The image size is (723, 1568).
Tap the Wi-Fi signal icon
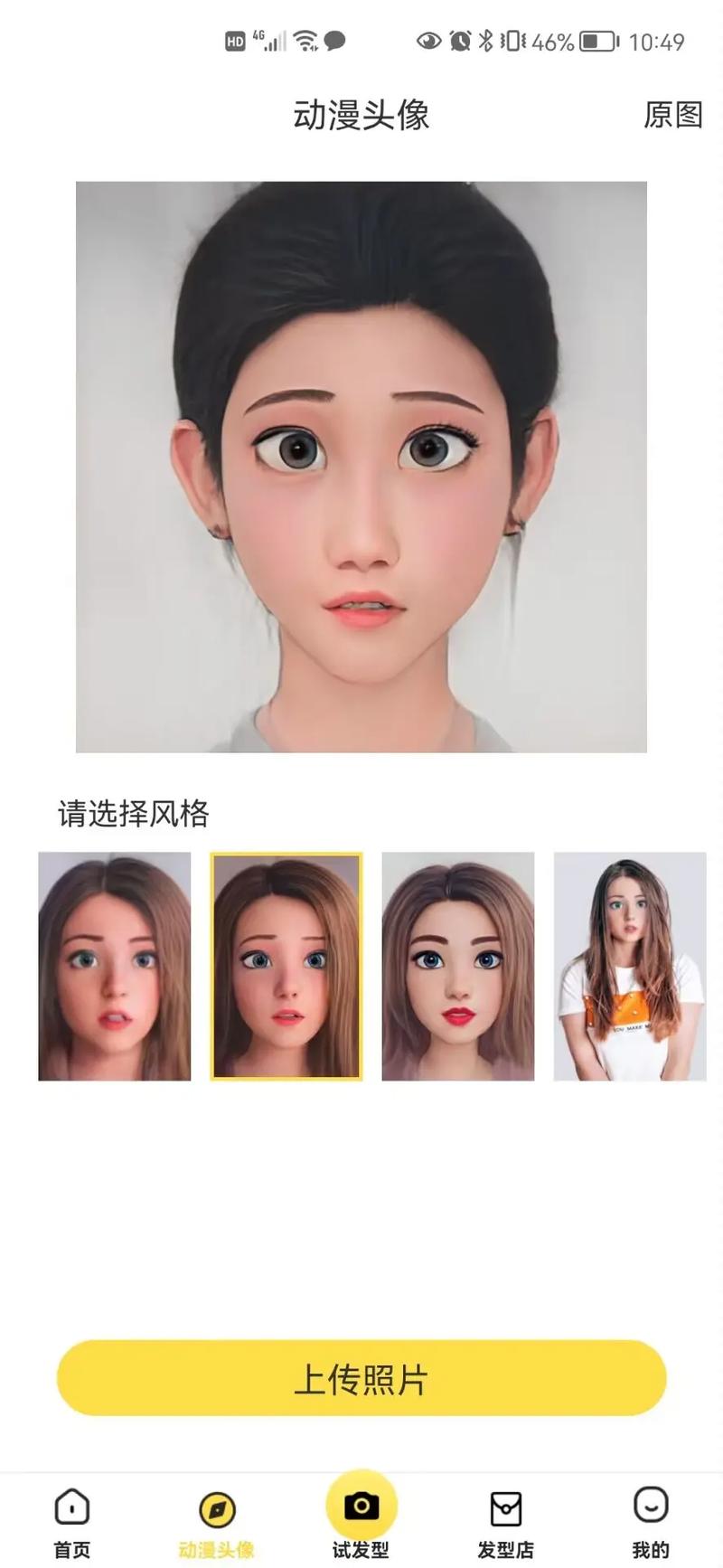pos(305,38)
